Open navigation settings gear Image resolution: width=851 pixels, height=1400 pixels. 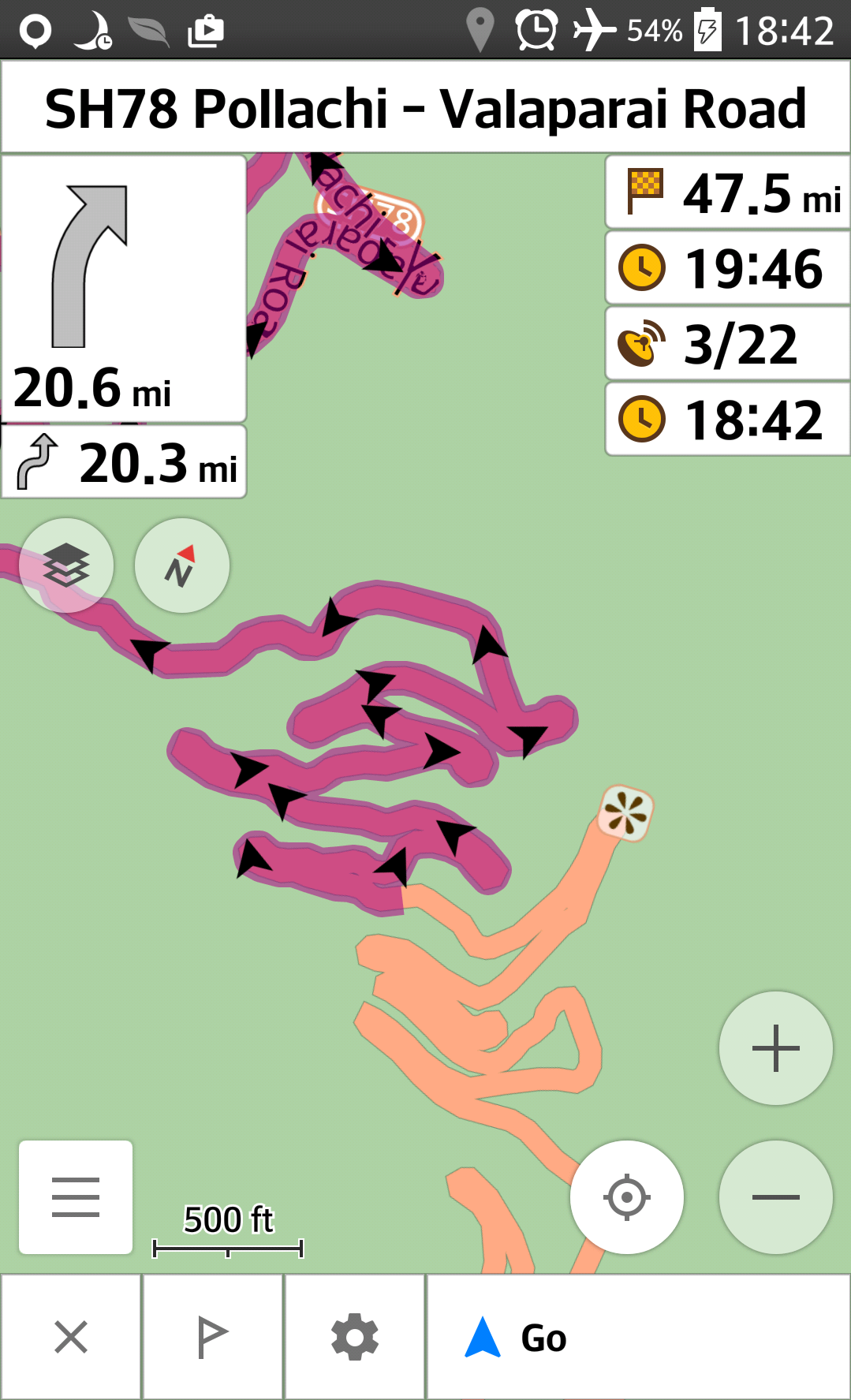coord(355,1337)
